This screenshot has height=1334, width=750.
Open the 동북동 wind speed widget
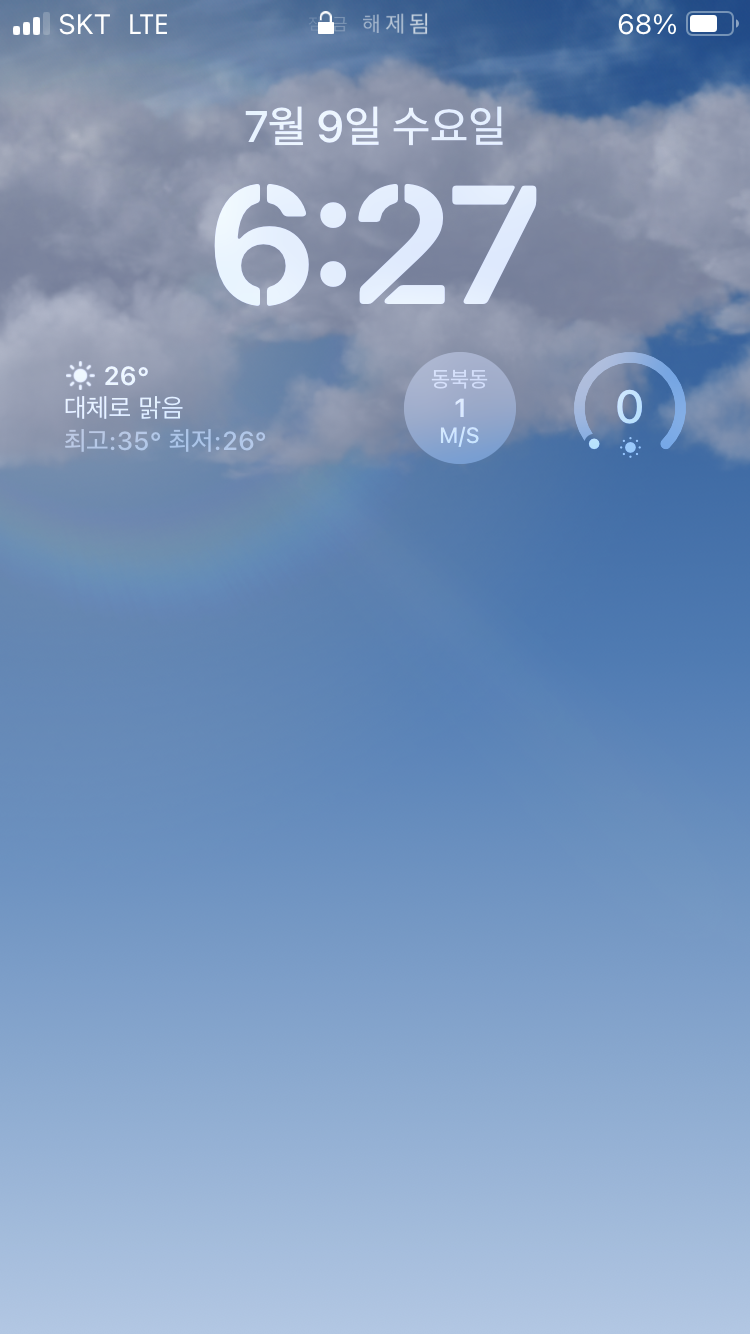460,408
